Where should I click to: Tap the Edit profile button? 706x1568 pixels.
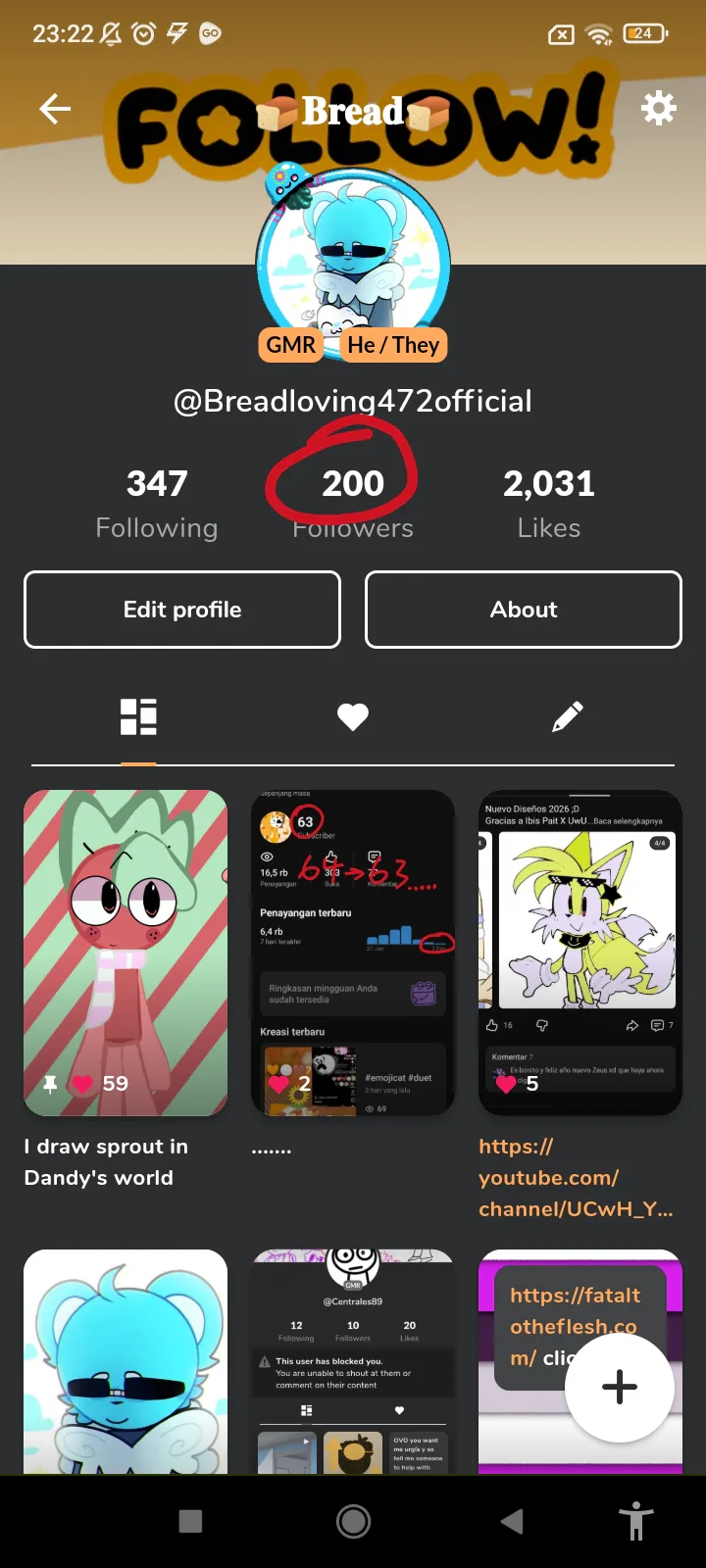click(x=182, y=610)
